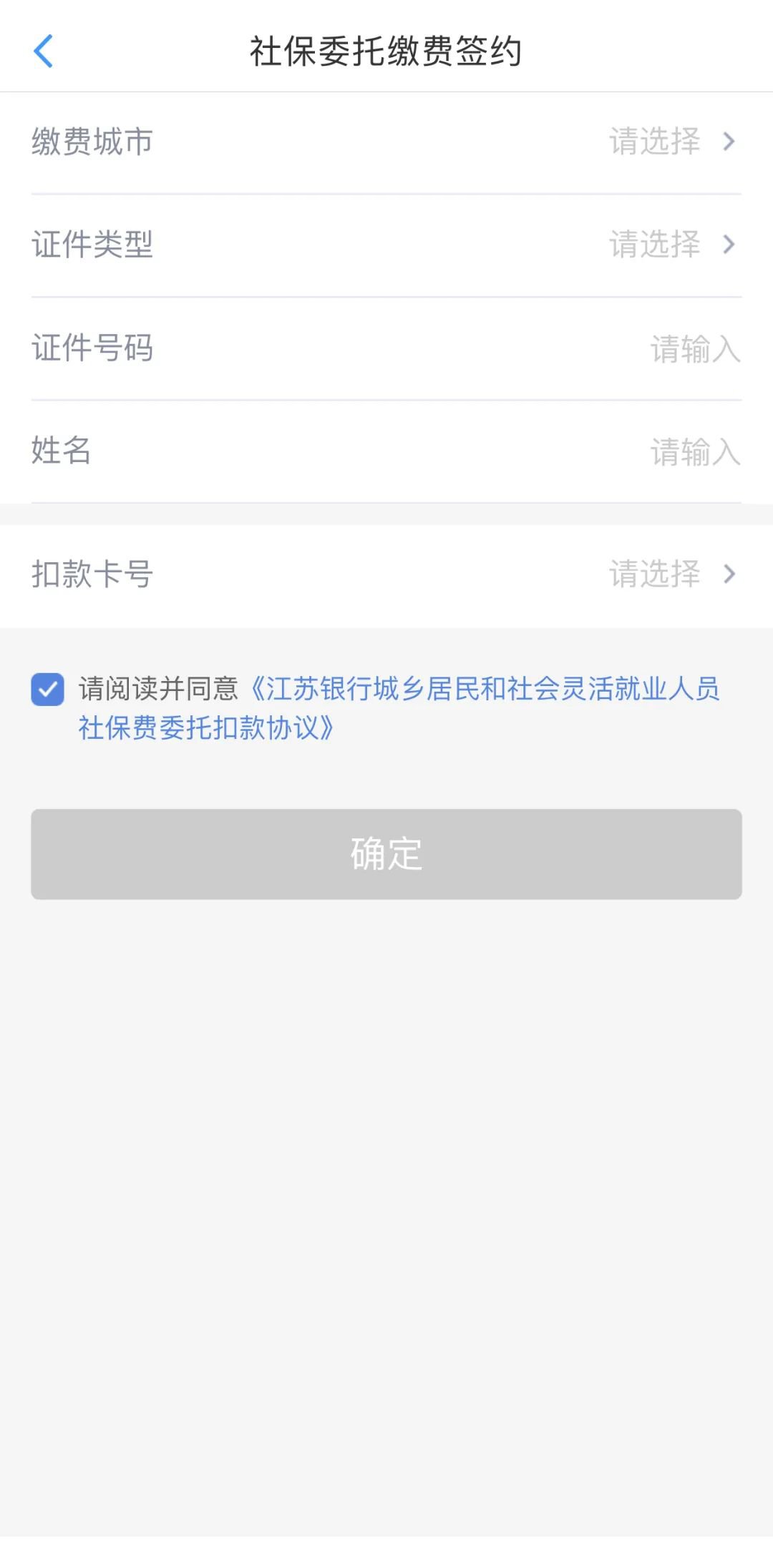
Task: Open the 缴费城市 picker
Action: click(x=671, y=142)
